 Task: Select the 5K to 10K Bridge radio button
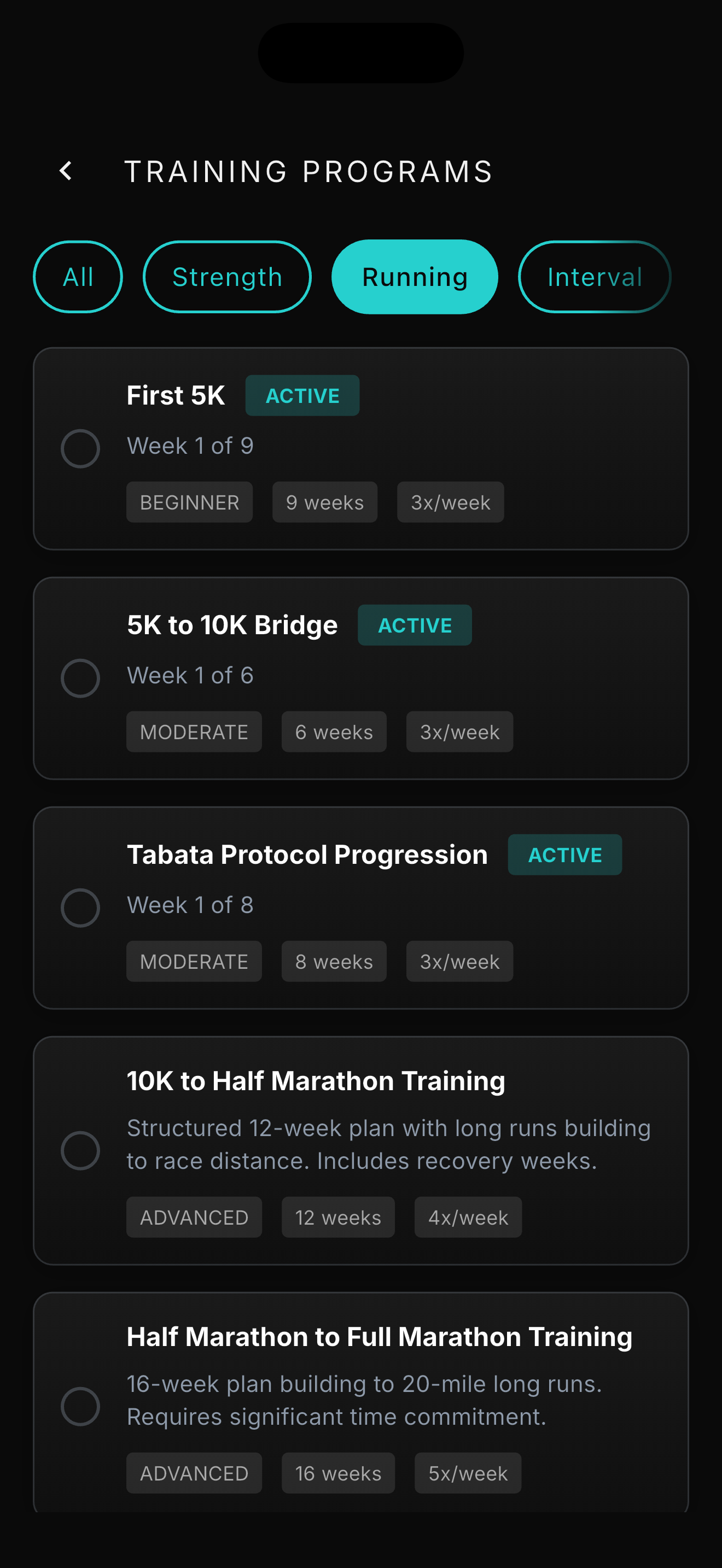(x=80, y=678)
